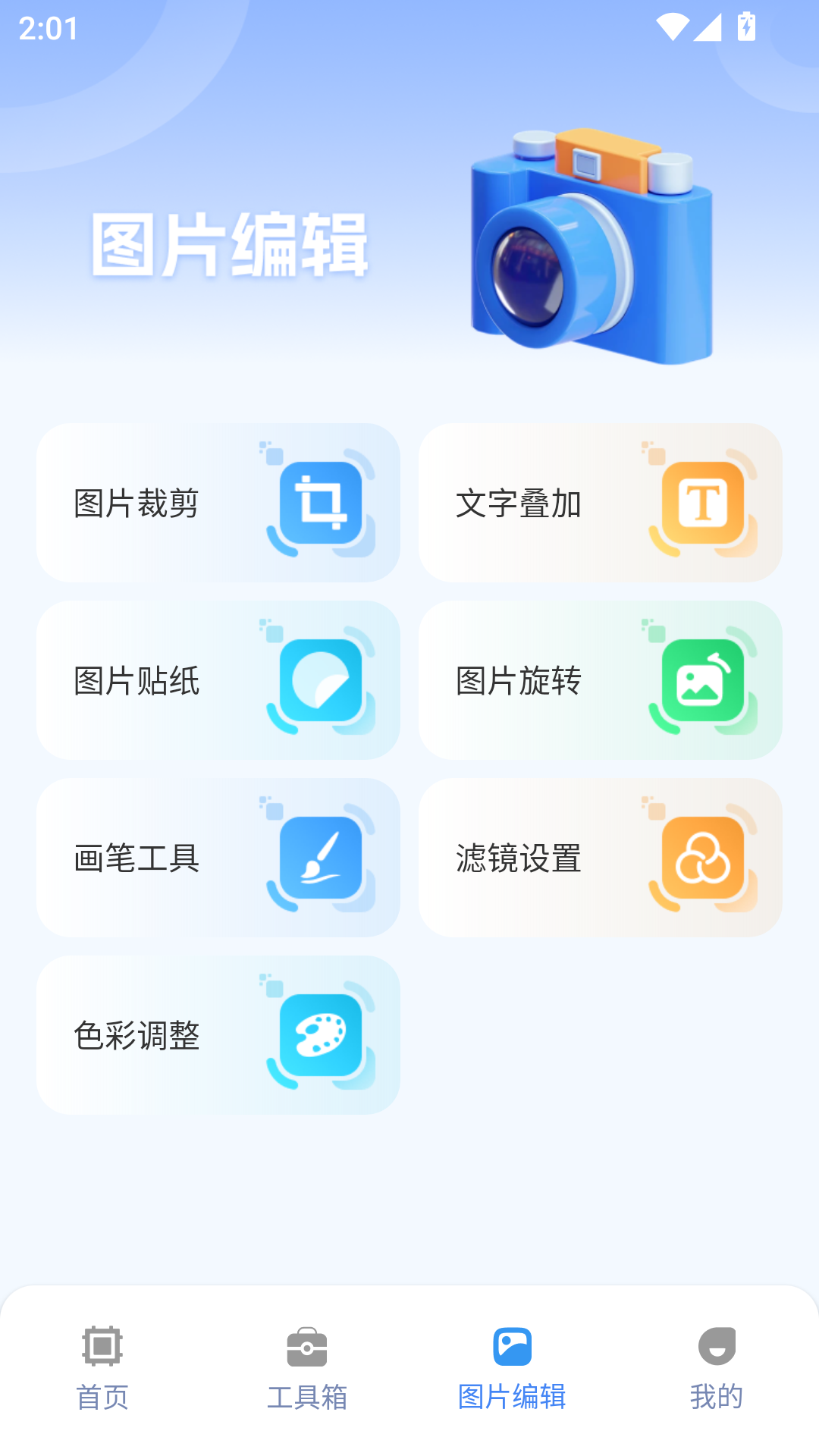Open the 滤镜设置 feature card
This screenshot has width=819, height=1456.
pyautogui.click(x=599, y=856)
